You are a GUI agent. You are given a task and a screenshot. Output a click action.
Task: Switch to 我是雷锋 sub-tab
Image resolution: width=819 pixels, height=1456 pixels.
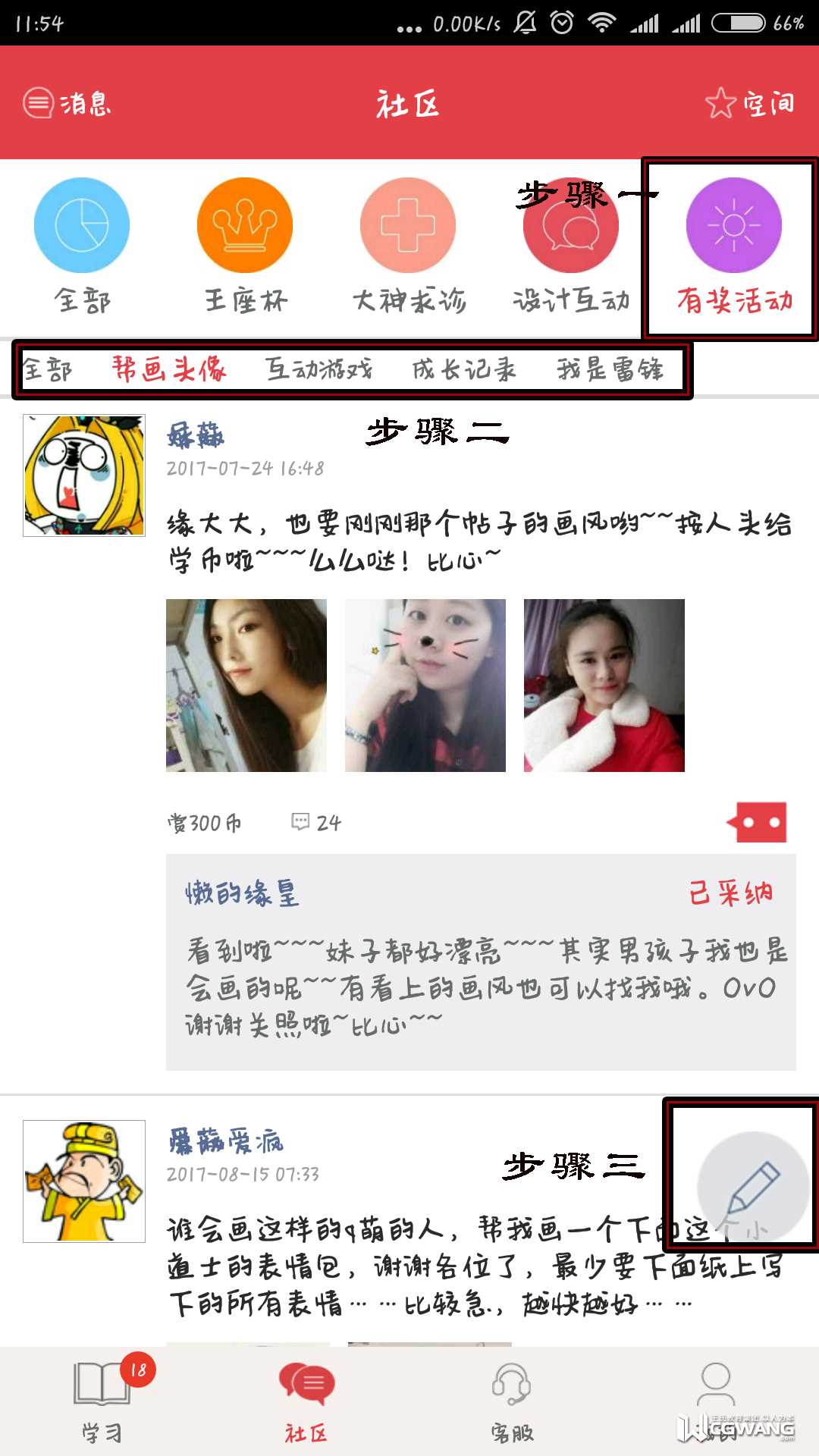click(x=610, y=369)
